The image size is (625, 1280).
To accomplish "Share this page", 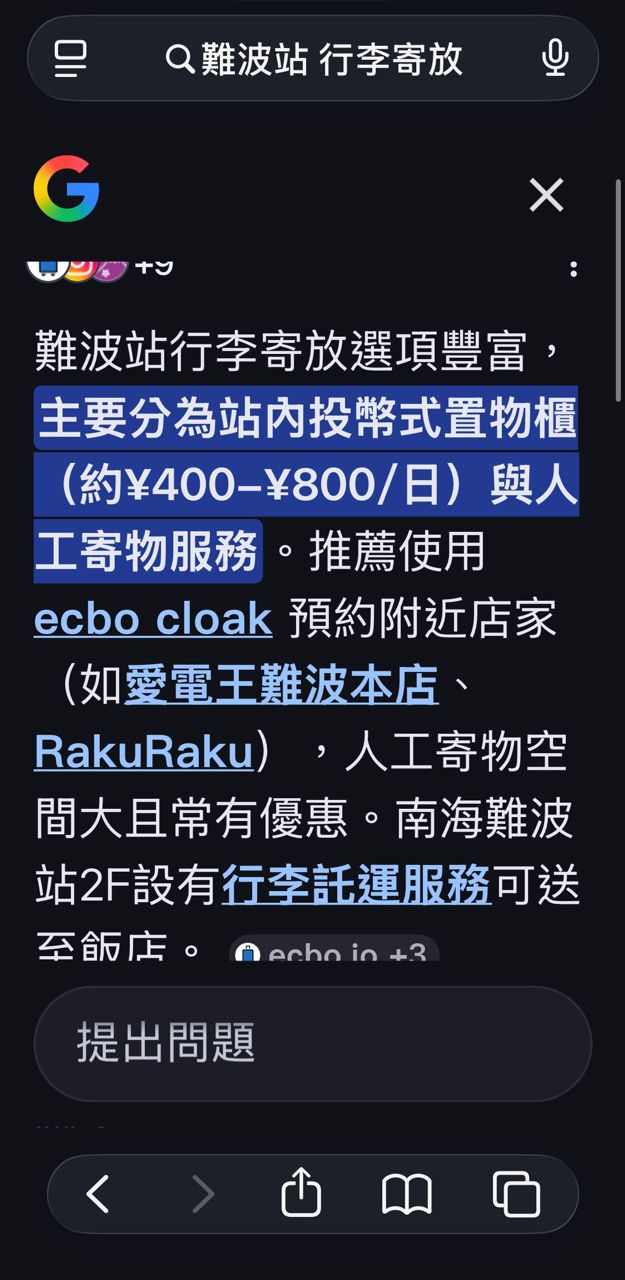I will tap(301, 1194).
